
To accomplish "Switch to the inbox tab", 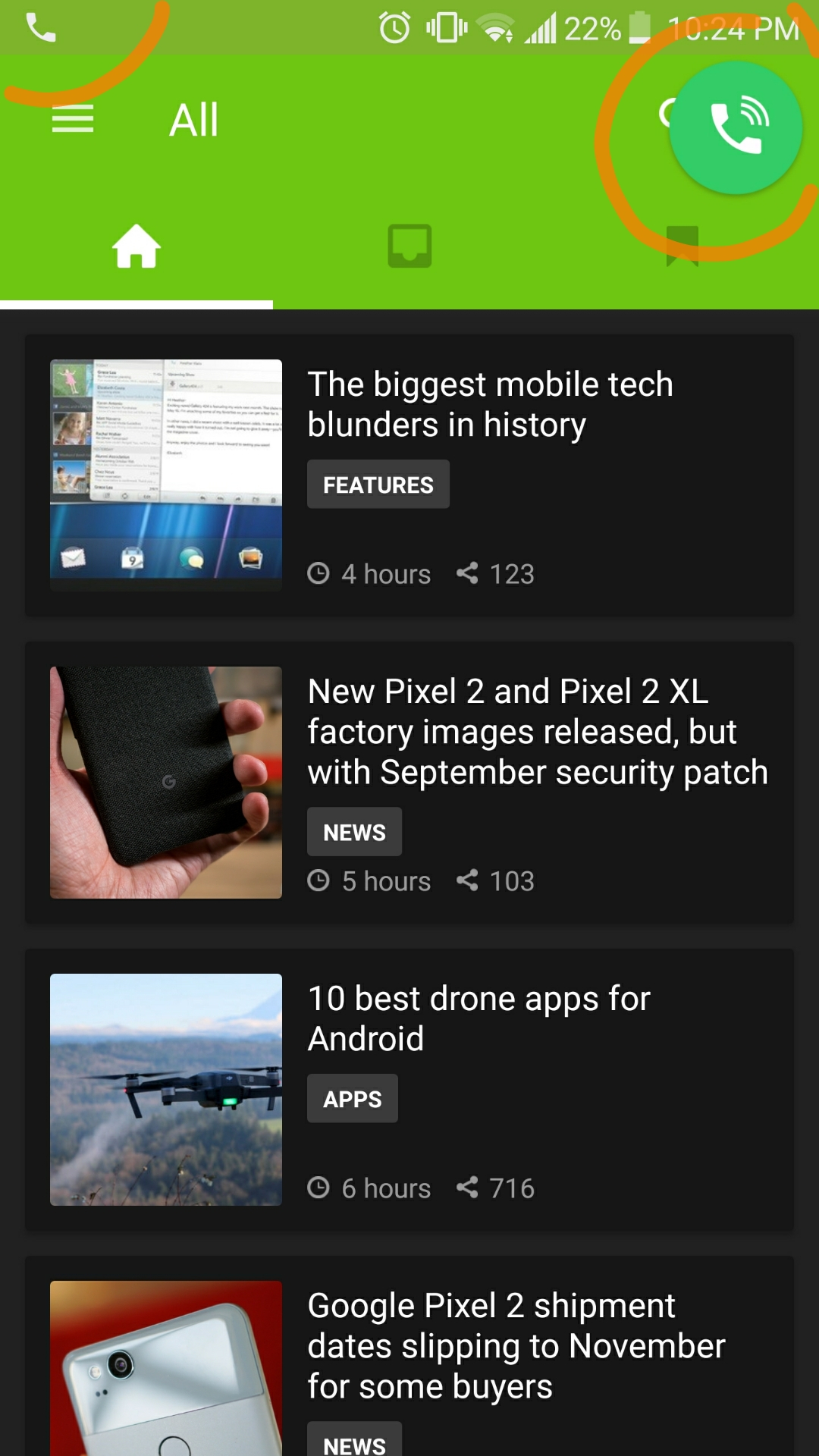I will tap(409, 246).
